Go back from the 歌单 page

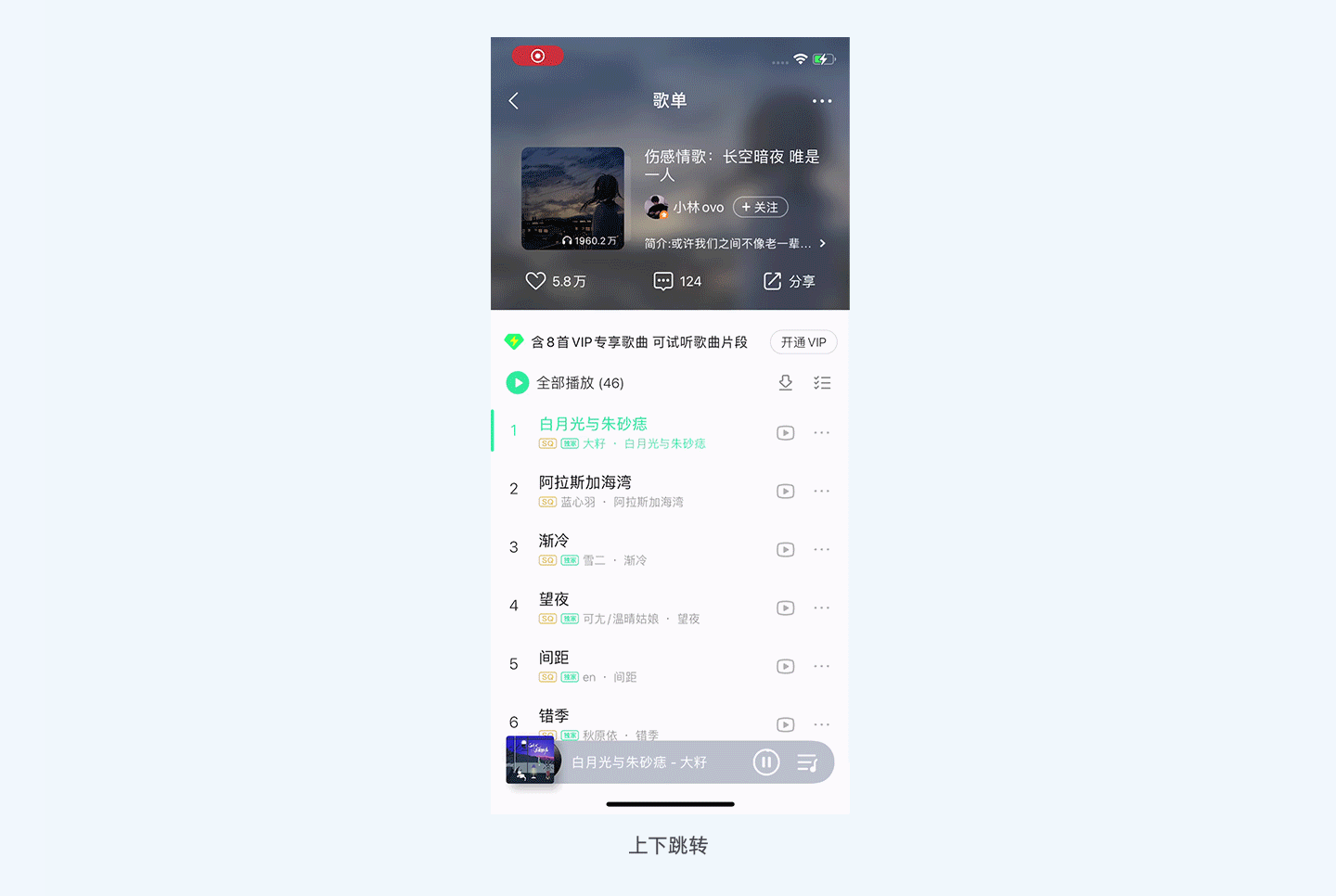tap(514, 101)
